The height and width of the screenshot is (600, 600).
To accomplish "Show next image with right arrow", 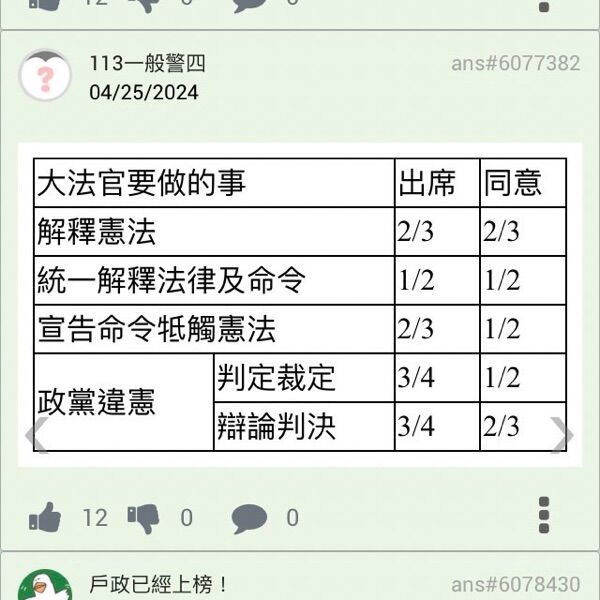I will pyautogui.click(x=562, y=434).
